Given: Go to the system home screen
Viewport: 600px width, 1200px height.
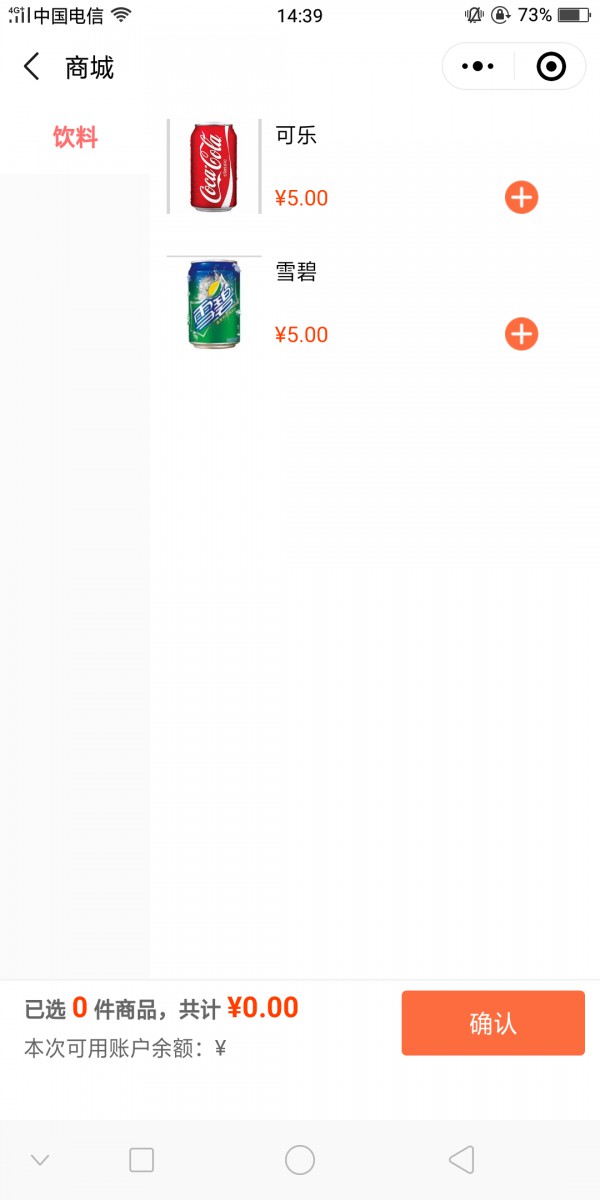Looking at the screenshot, I should [x=300, y=1160].
